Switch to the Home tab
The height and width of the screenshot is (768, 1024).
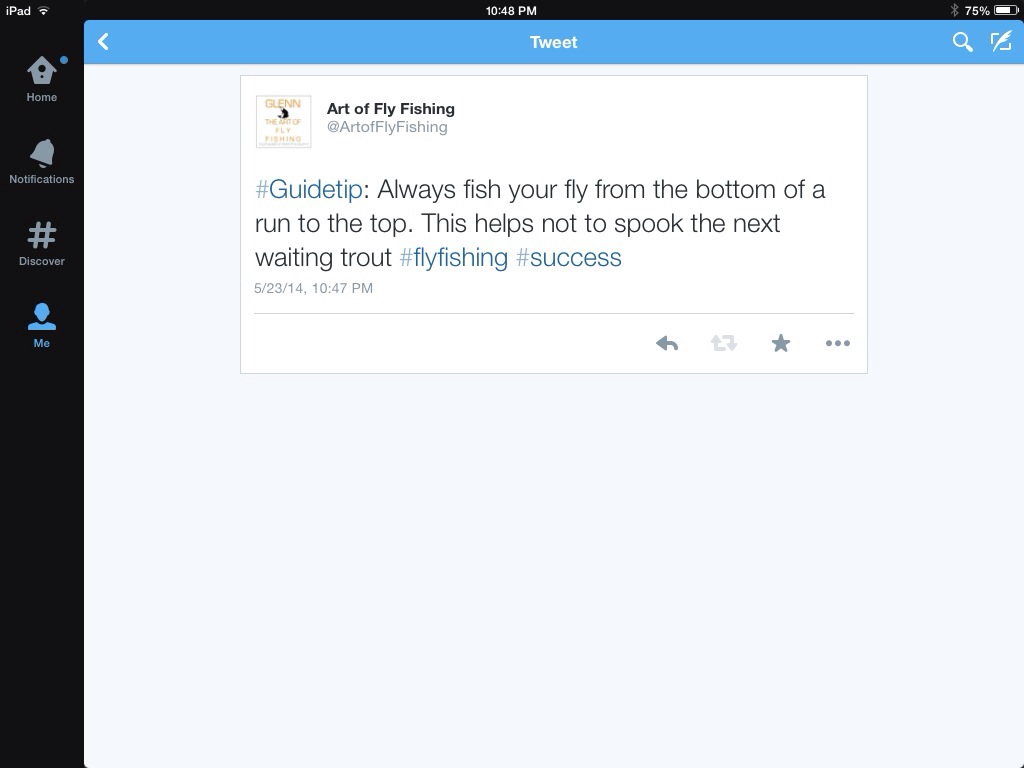42,79
